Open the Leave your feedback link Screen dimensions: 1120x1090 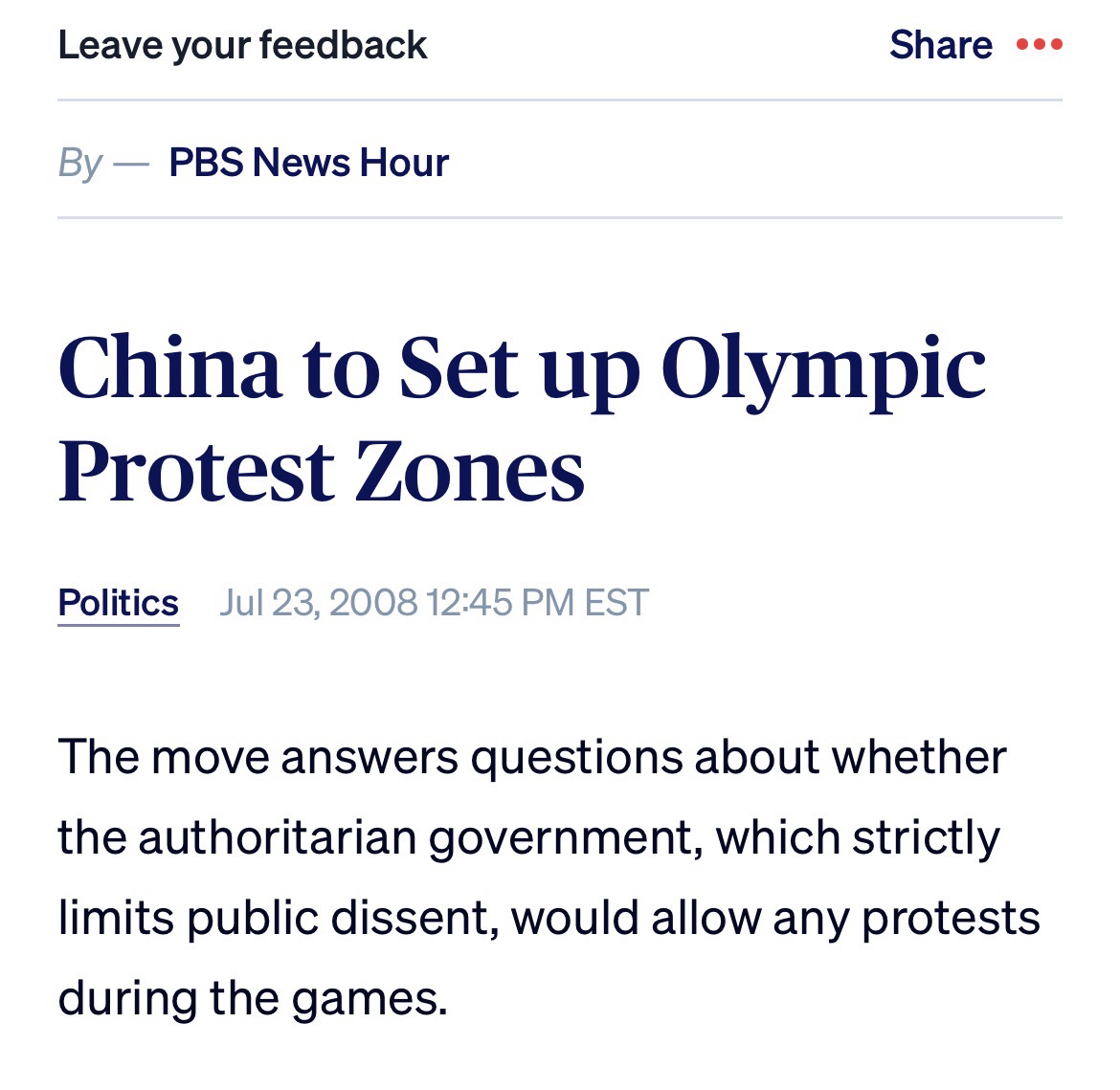pos(242,45)
